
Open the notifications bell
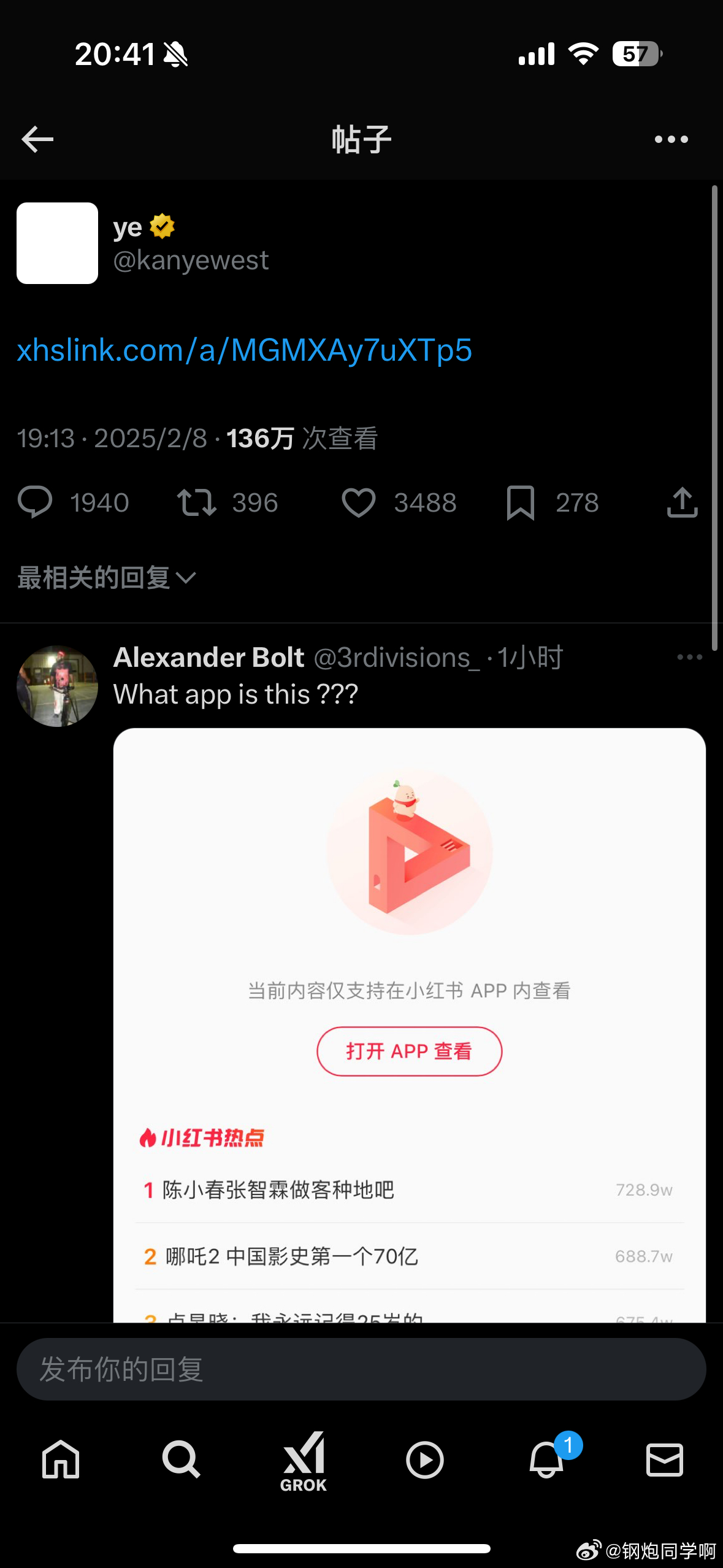point(547,1459)
